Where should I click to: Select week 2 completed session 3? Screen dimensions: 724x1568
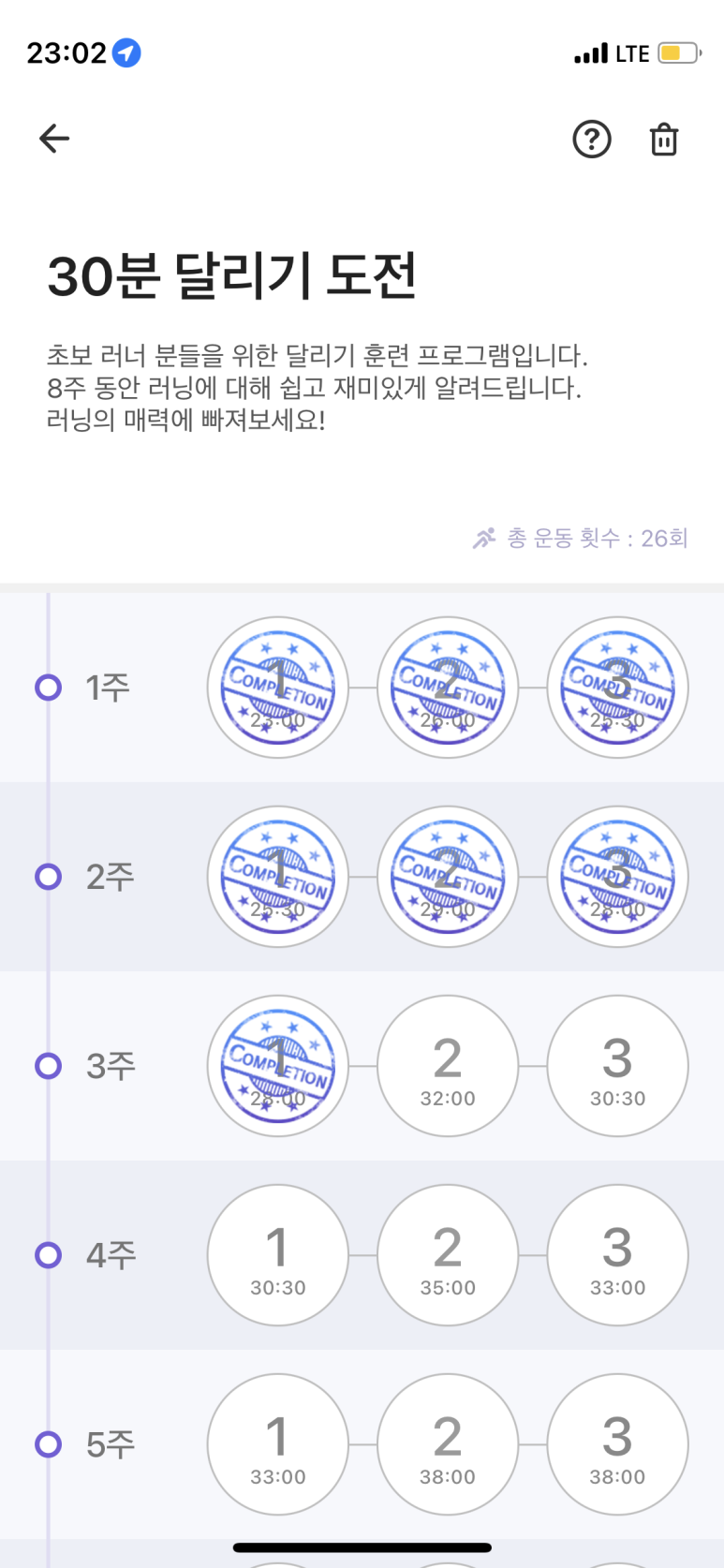[617, 877]
